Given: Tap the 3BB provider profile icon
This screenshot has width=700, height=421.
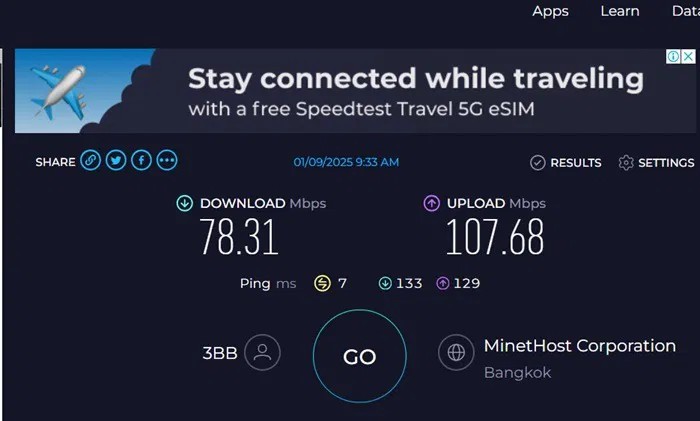Looking at the screenshot, I should click(x=263, y=352).
